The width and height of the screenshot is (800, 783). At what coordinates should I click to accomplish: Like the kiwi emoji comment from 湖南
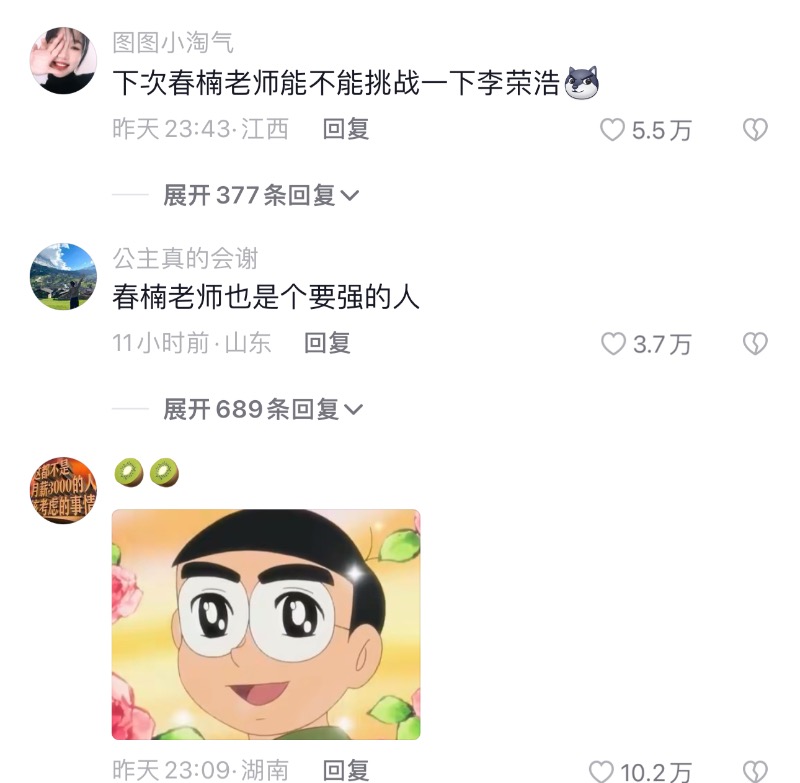pos(601,771)
